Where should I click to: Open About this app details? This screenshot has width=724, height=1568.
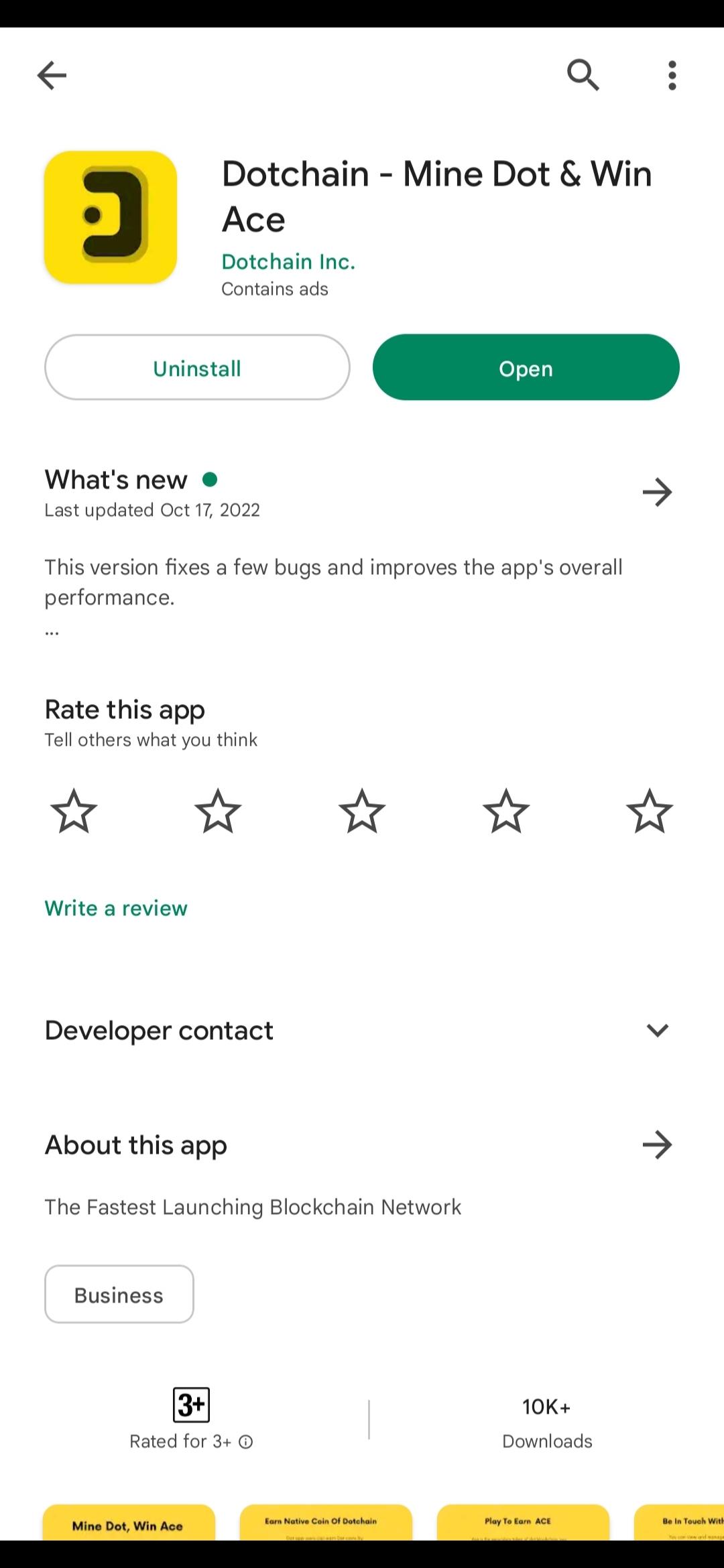pos(657,1145)
